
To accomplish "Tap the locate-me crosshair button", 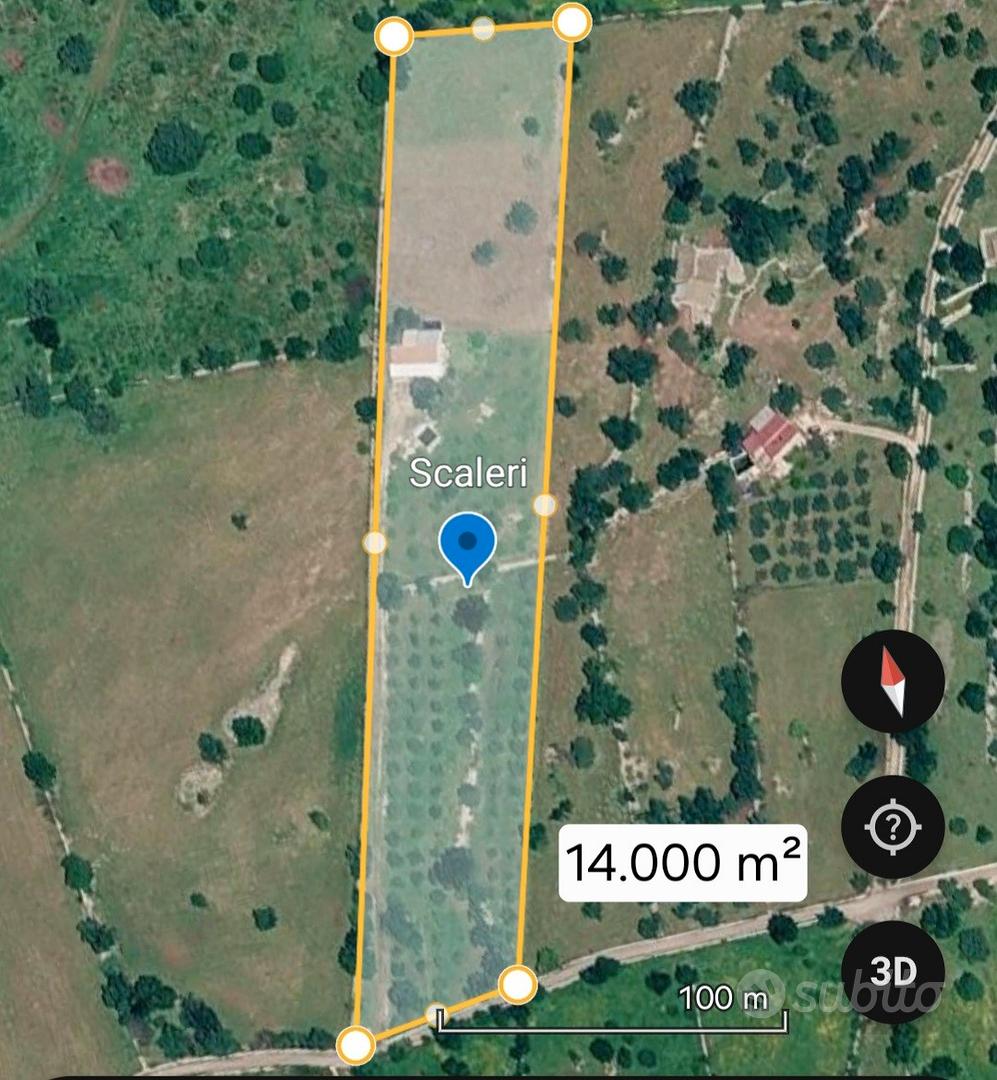I will click(x=892, y=826).
